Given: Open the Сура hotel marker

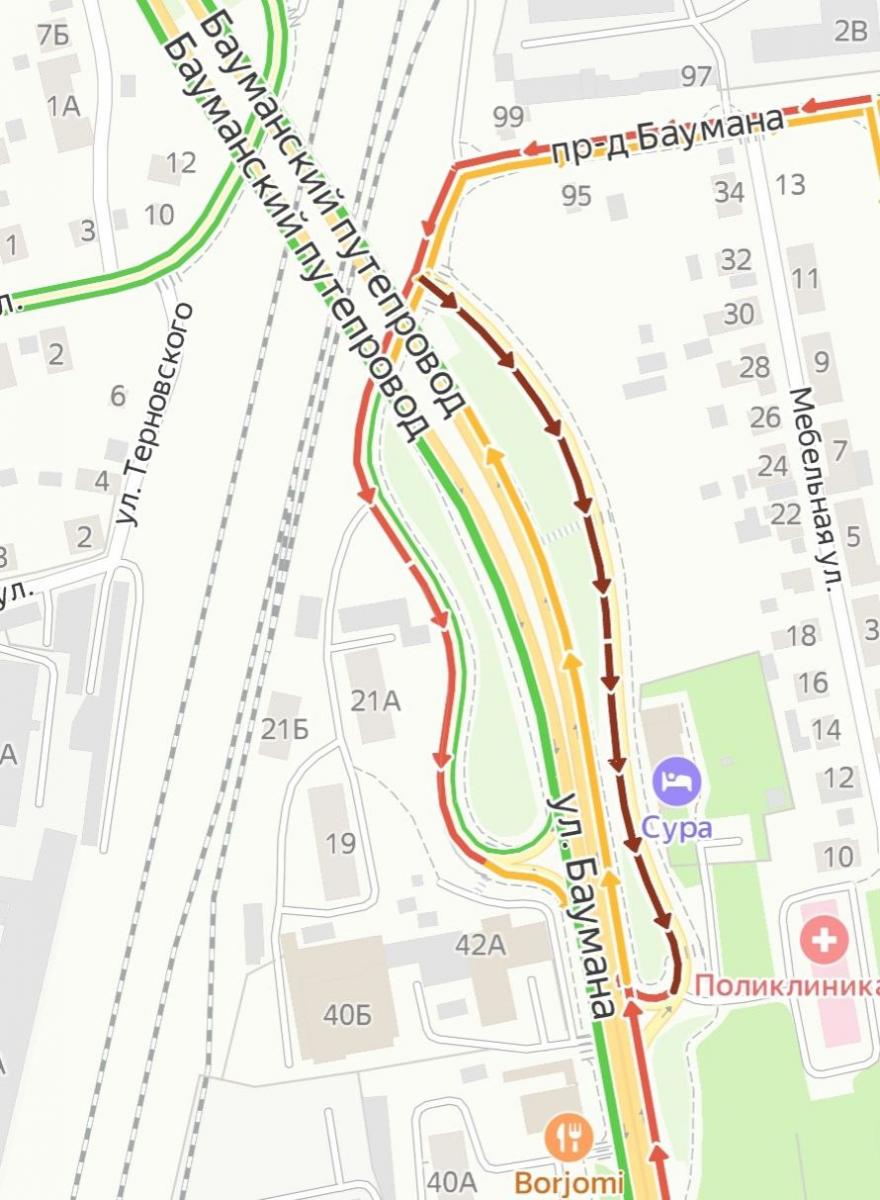Looking at the screenshot, I should 677,780.
